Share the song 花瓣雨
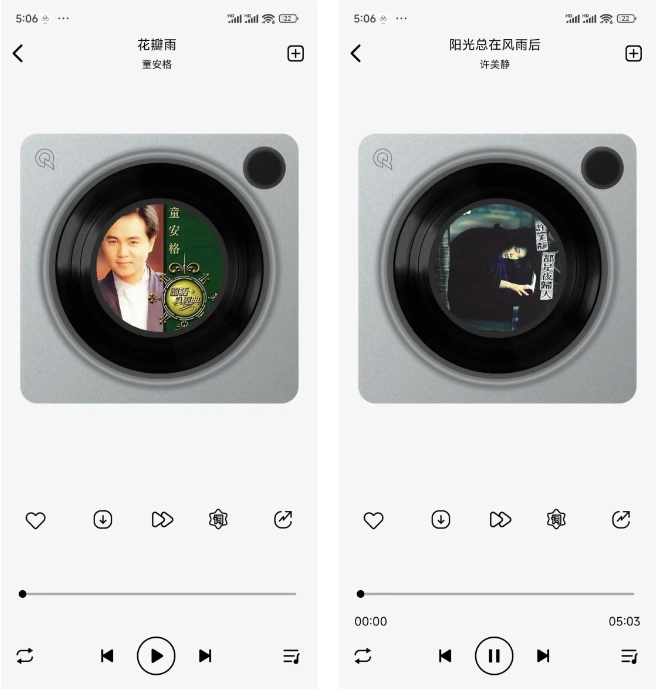The image size is (656, 689). pyautogui.click(x=283, y=520)
